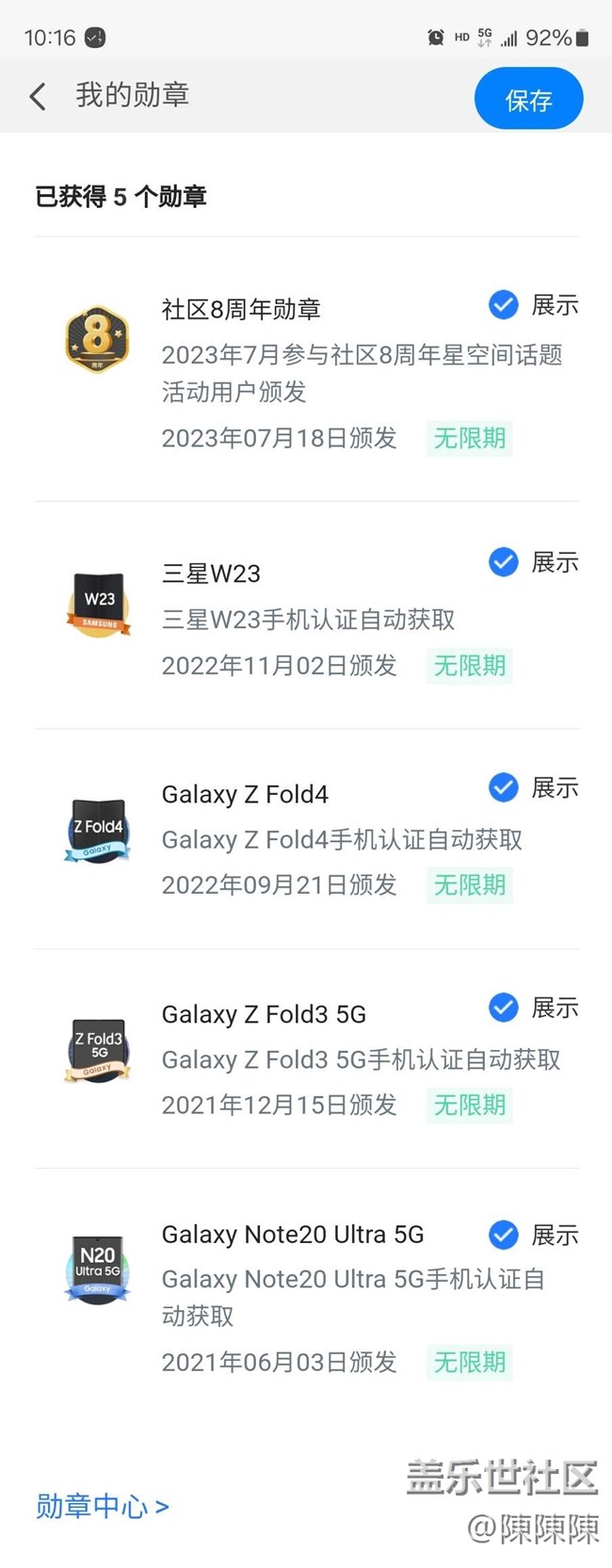Screen dimensions: 612x1568
Task: Tap the 保存 button
Action: pyautogui.click(x=528, y=99)
